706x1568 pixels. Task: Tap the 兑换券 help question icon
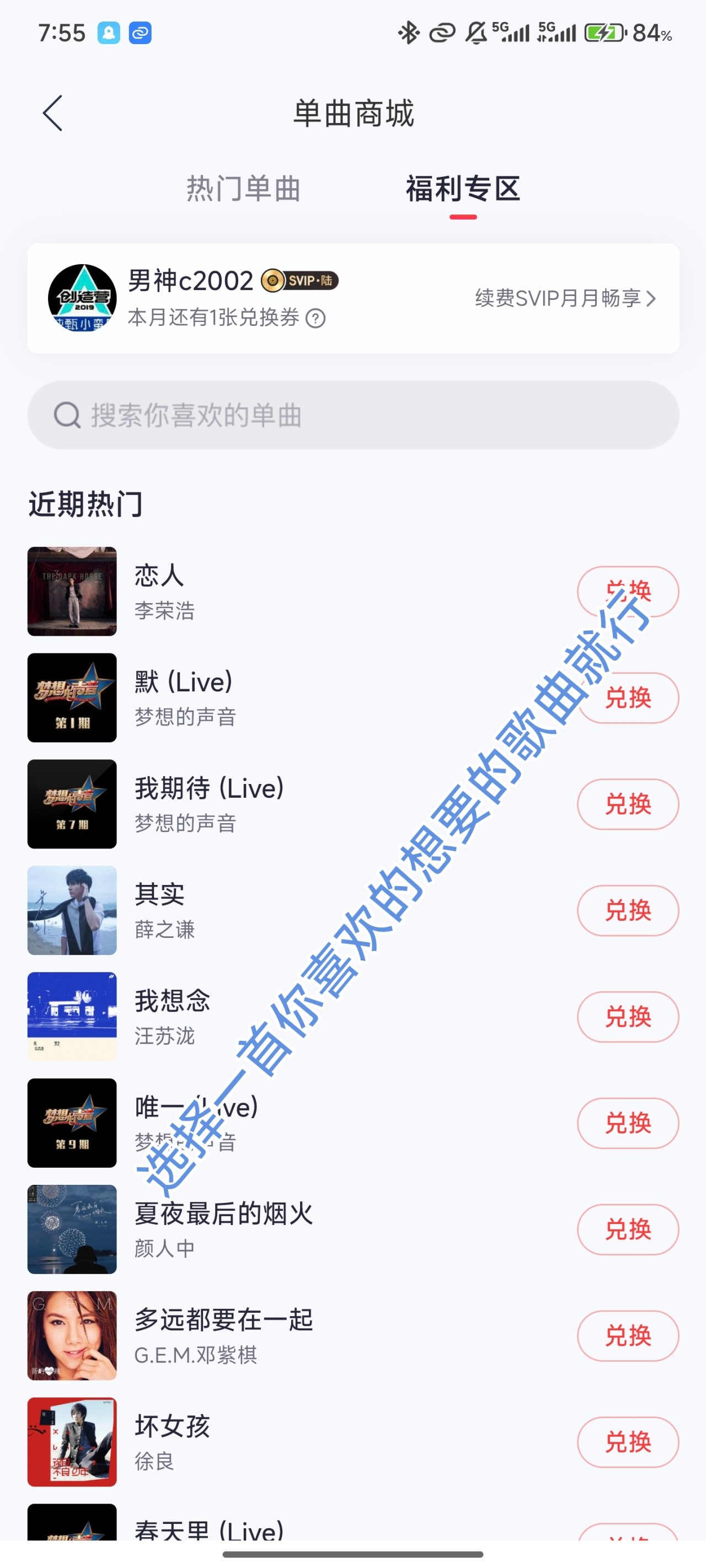point(315,318)
